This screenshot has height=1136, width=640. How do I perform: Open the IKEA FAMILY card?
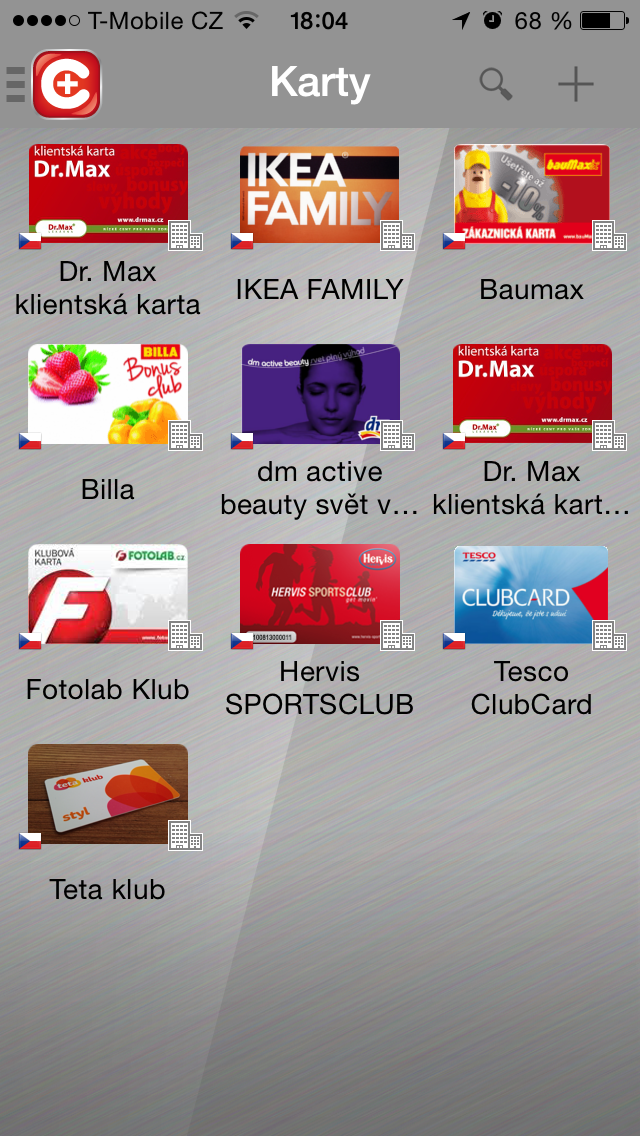pos(319,195)
